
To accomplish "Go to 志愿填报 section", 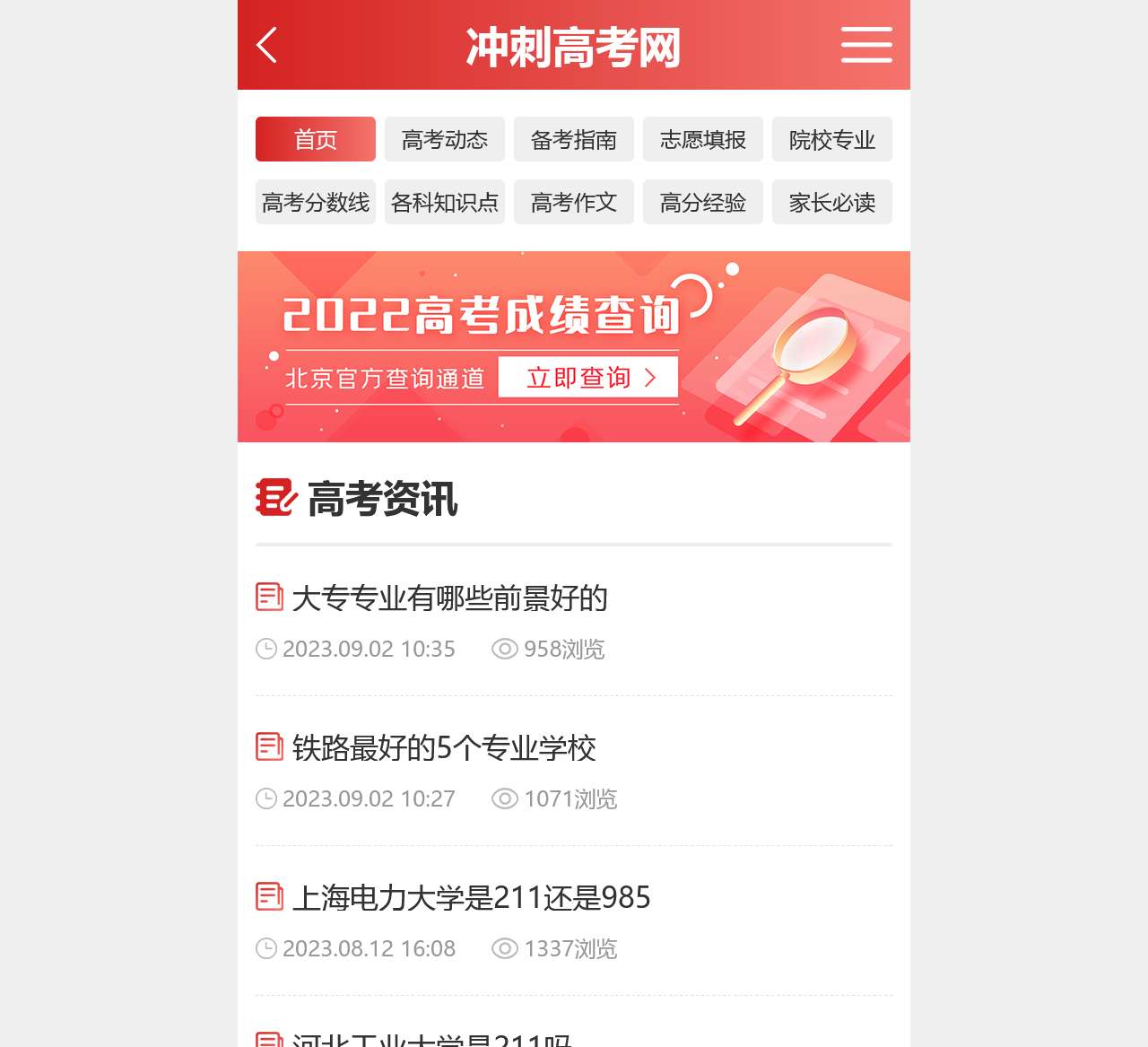I will 703,139.
